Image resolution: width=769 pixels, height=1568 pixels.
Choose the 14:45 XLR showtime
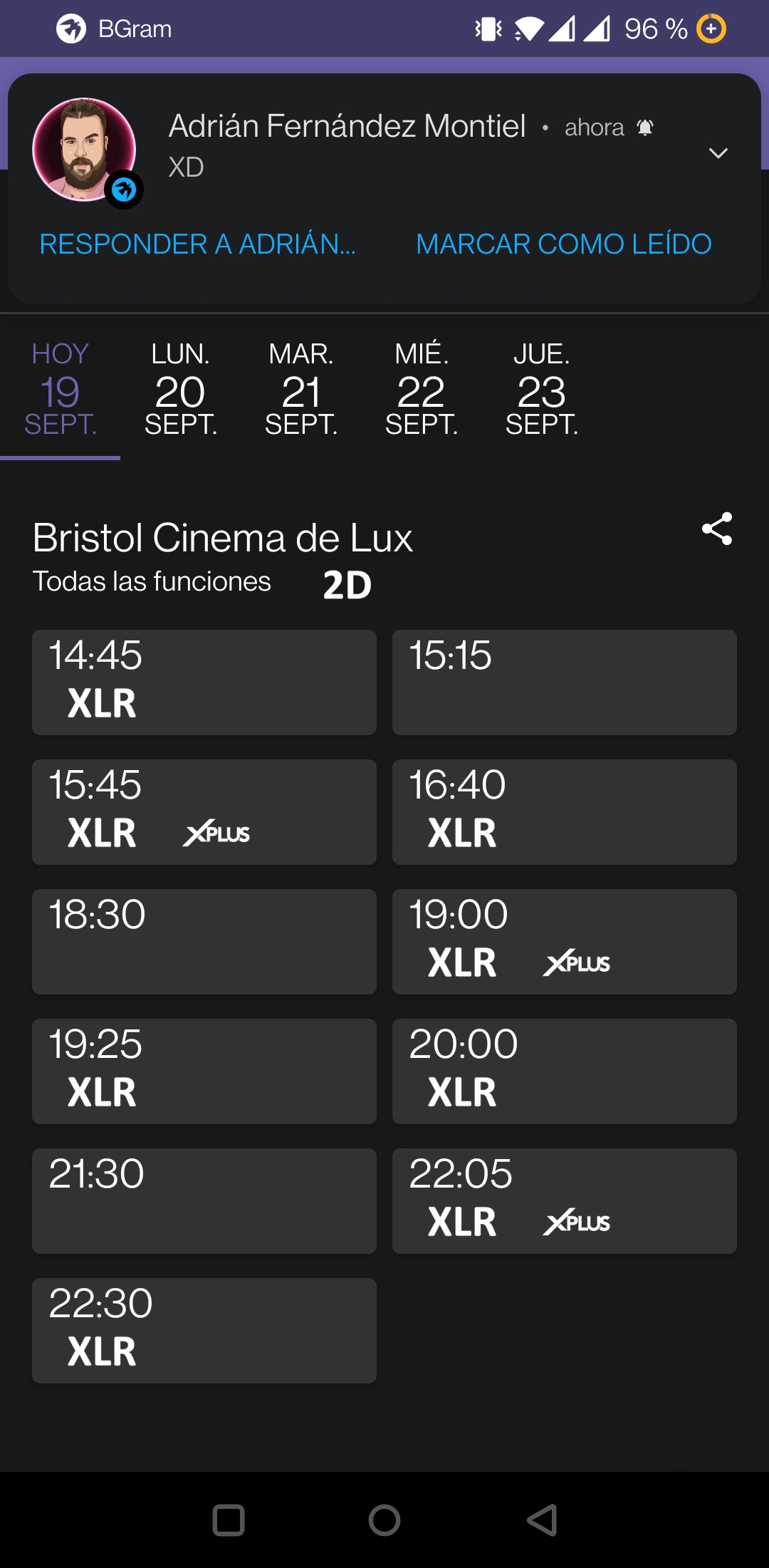tap(204, 682)
